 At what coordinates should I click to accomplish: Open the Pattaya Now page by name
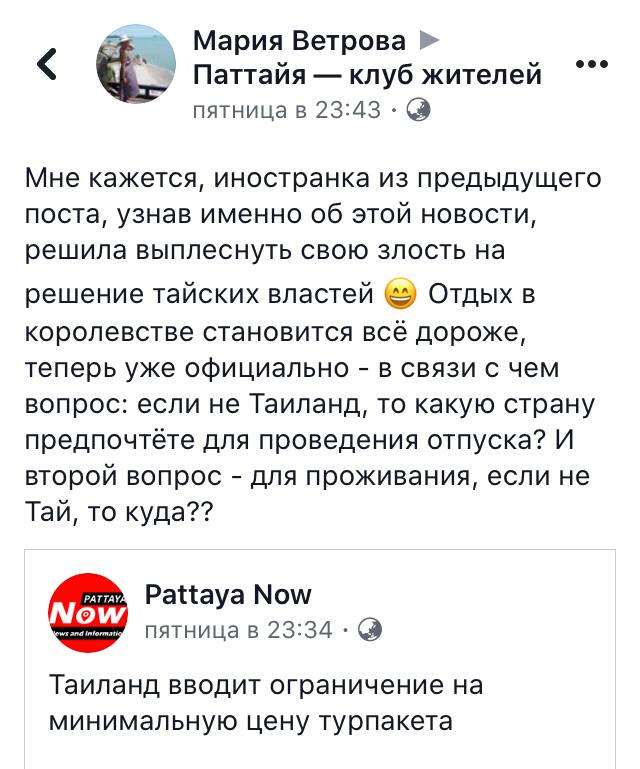coord(228,595)
